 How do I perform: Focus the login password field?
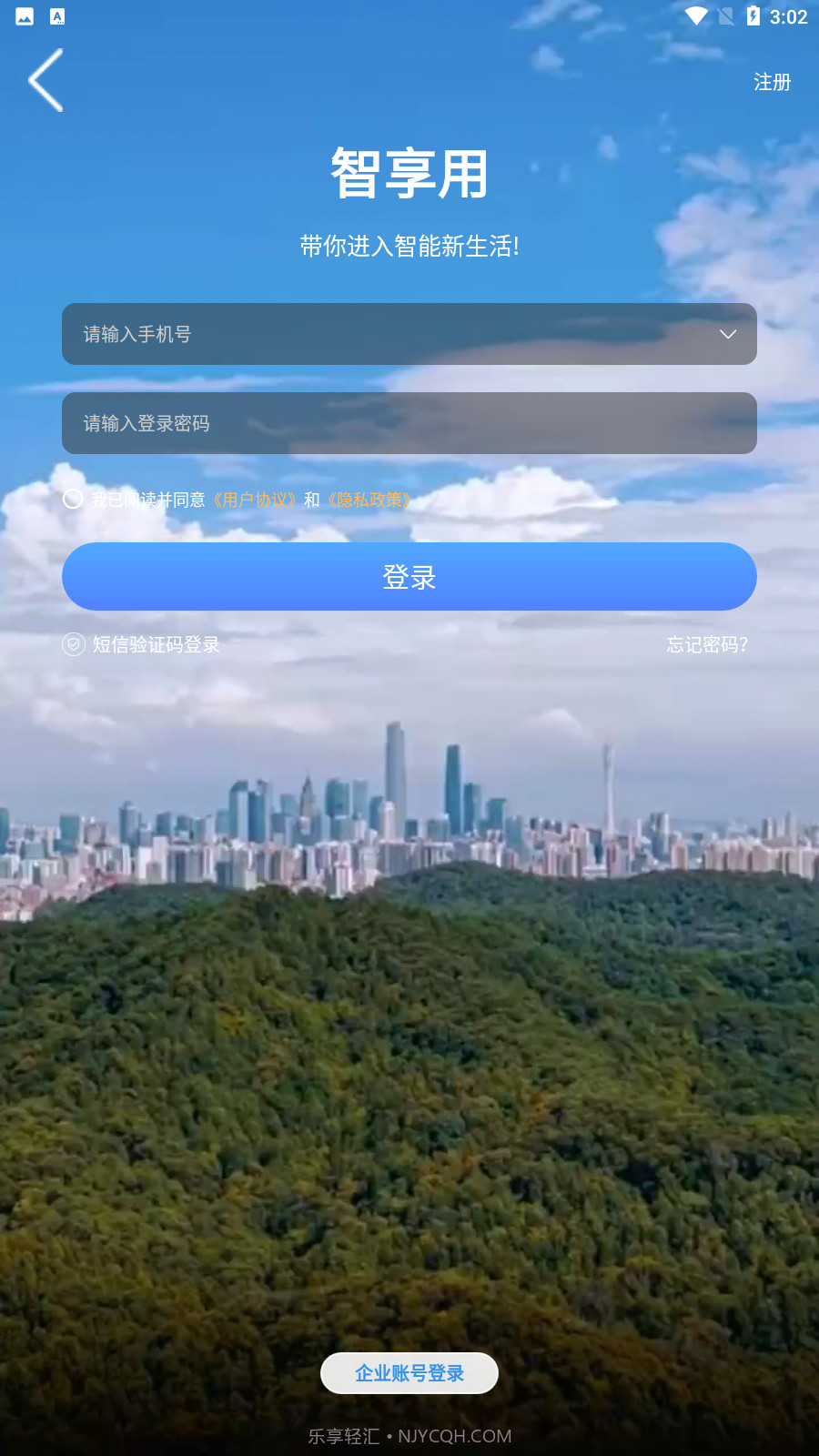[x=409, y=423]
